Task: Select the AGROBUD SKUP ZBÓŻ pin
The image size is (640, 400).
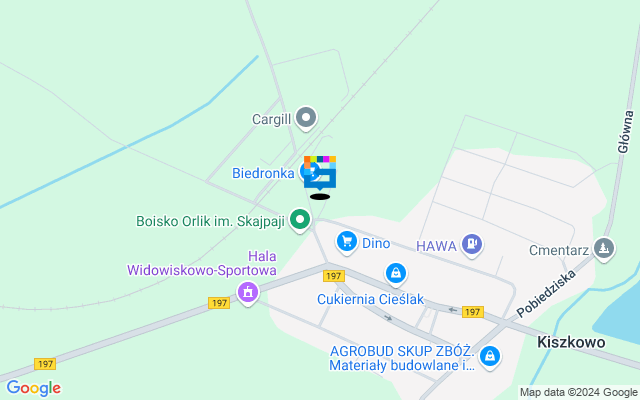Action: (489, 356)
